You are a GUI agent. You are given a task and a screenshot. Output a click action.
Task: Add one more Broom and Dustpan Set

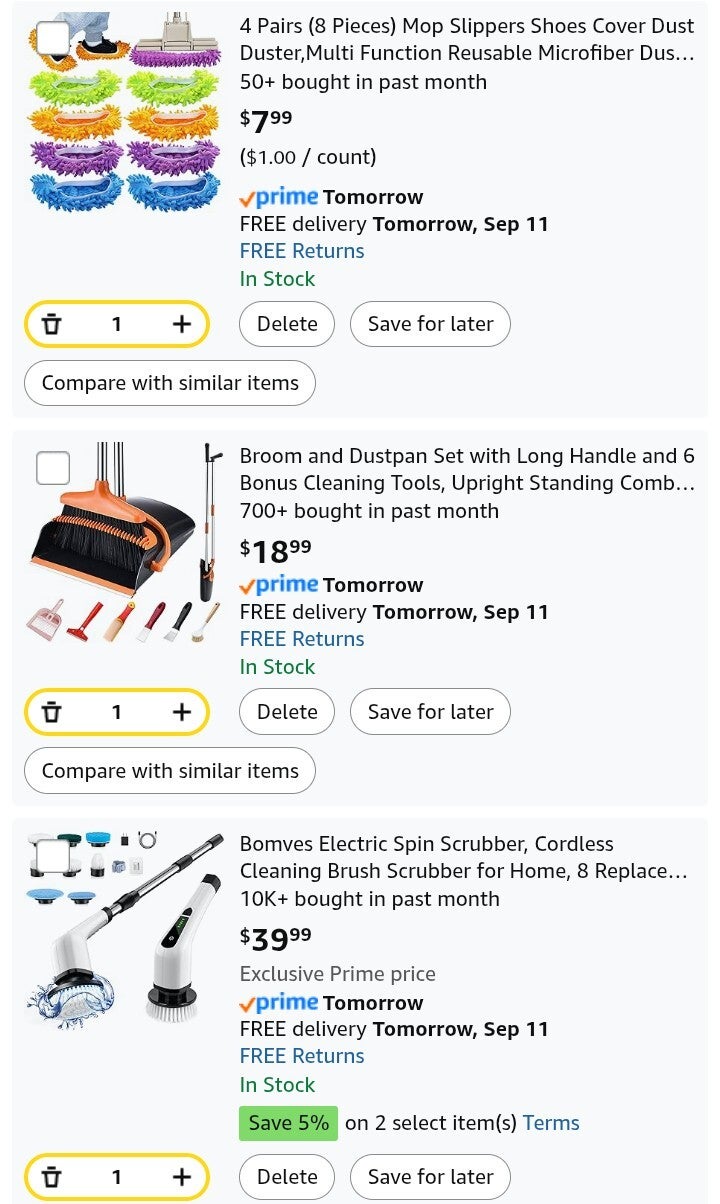[181, 712]
